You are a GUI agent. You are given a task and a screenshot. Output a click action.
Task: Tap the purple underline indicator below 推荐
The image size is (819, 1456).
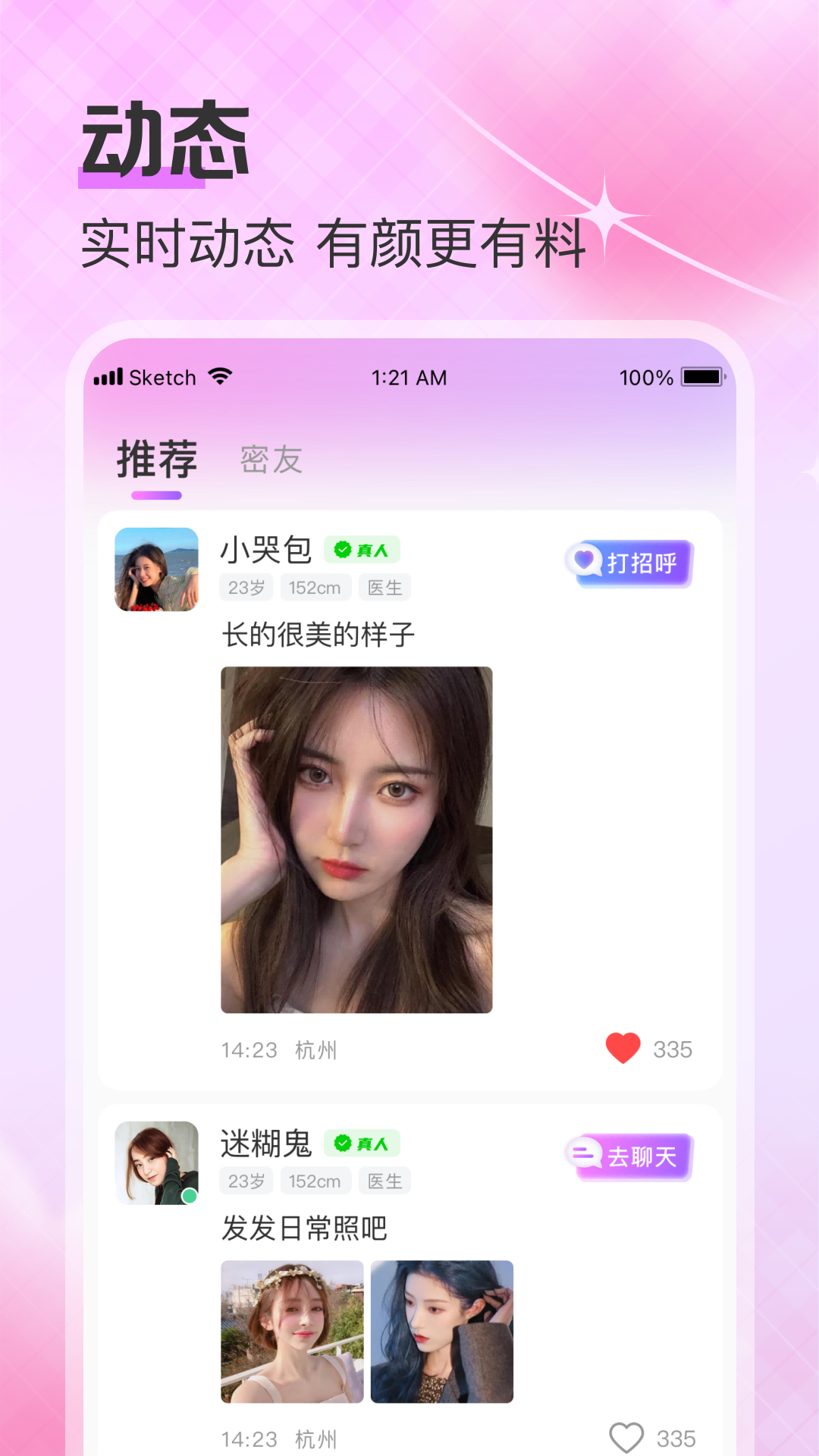click(156, 494)
